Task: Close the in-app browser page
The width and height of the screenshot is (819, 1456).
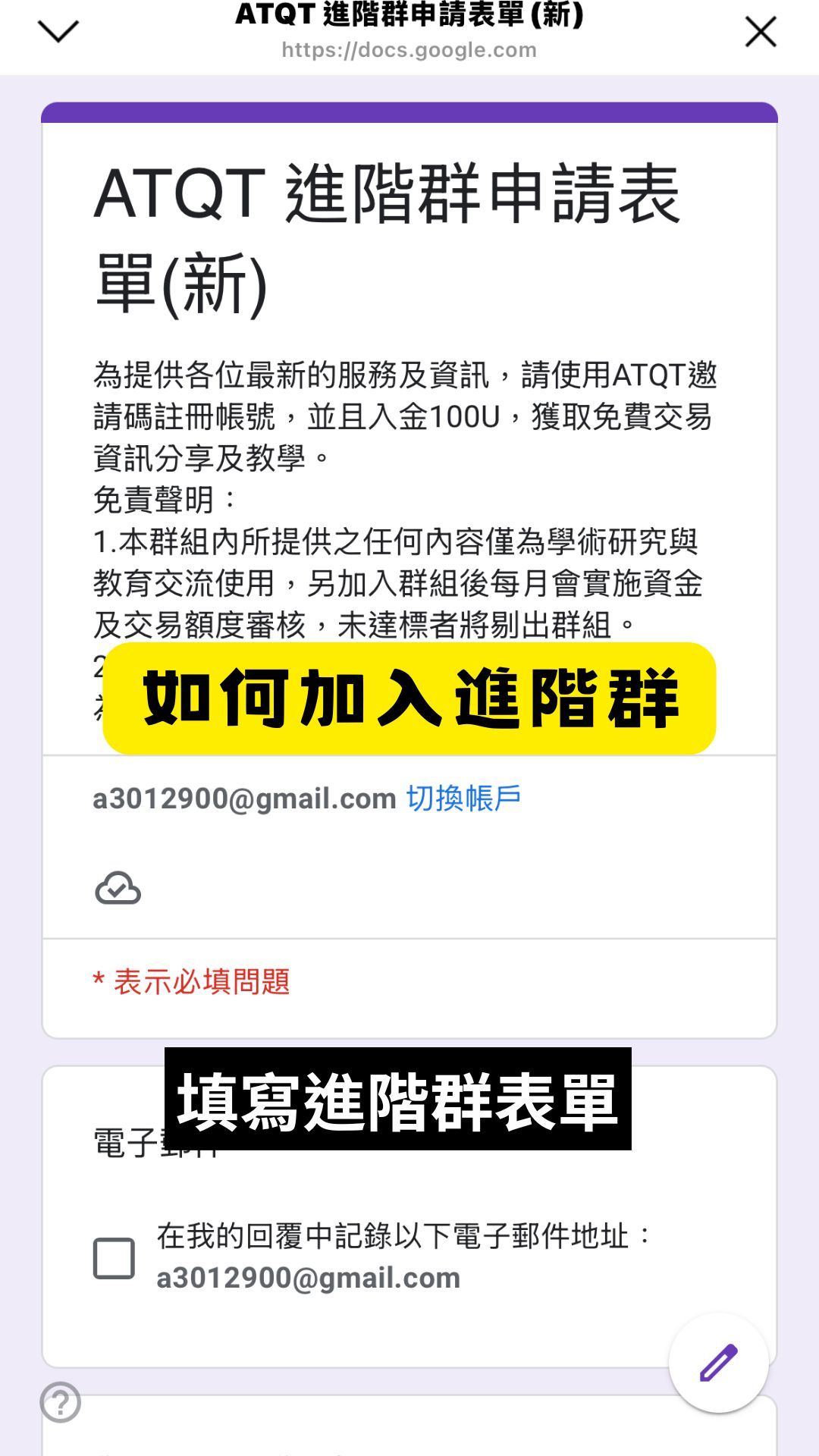Action: (x=761, y=33)
